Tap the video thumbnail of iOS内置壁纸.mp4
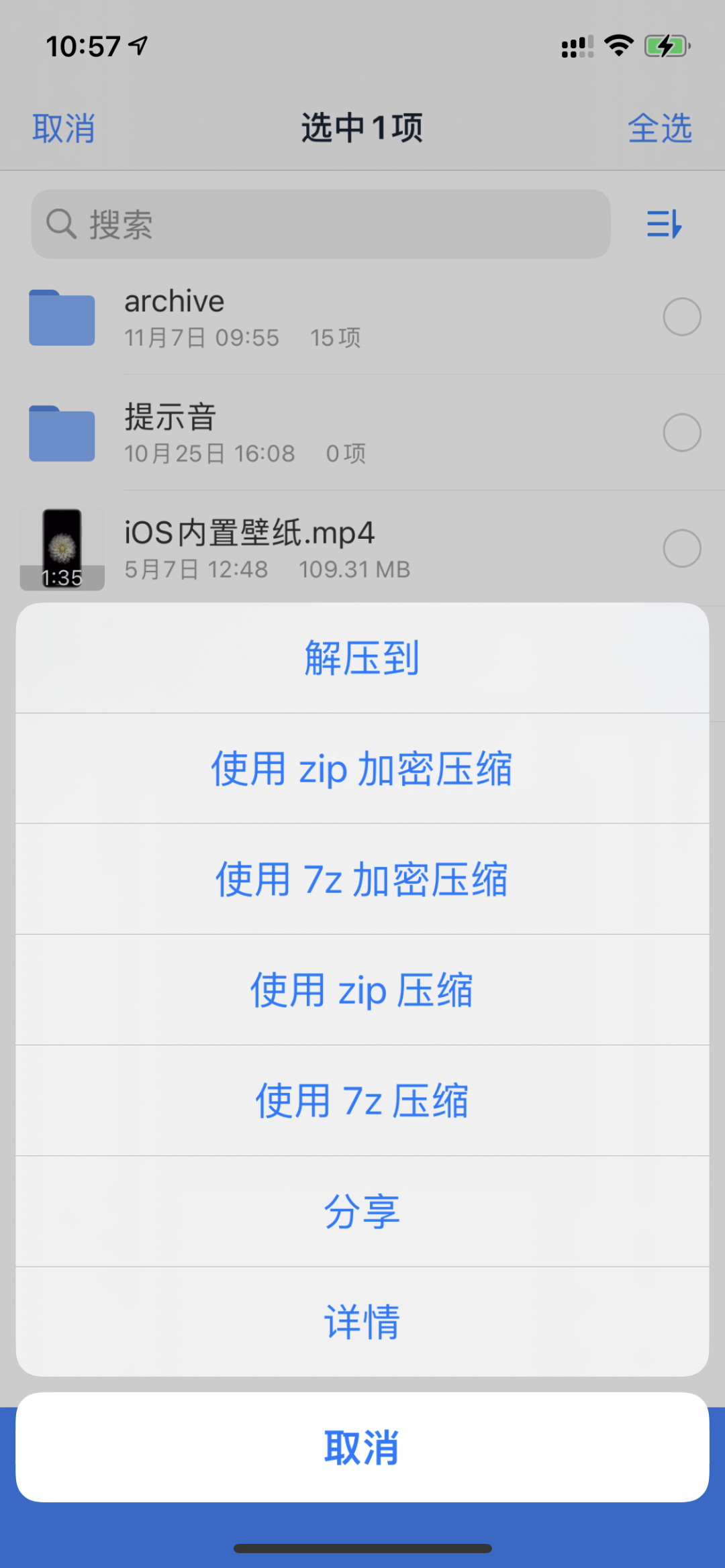 point(61,548)
